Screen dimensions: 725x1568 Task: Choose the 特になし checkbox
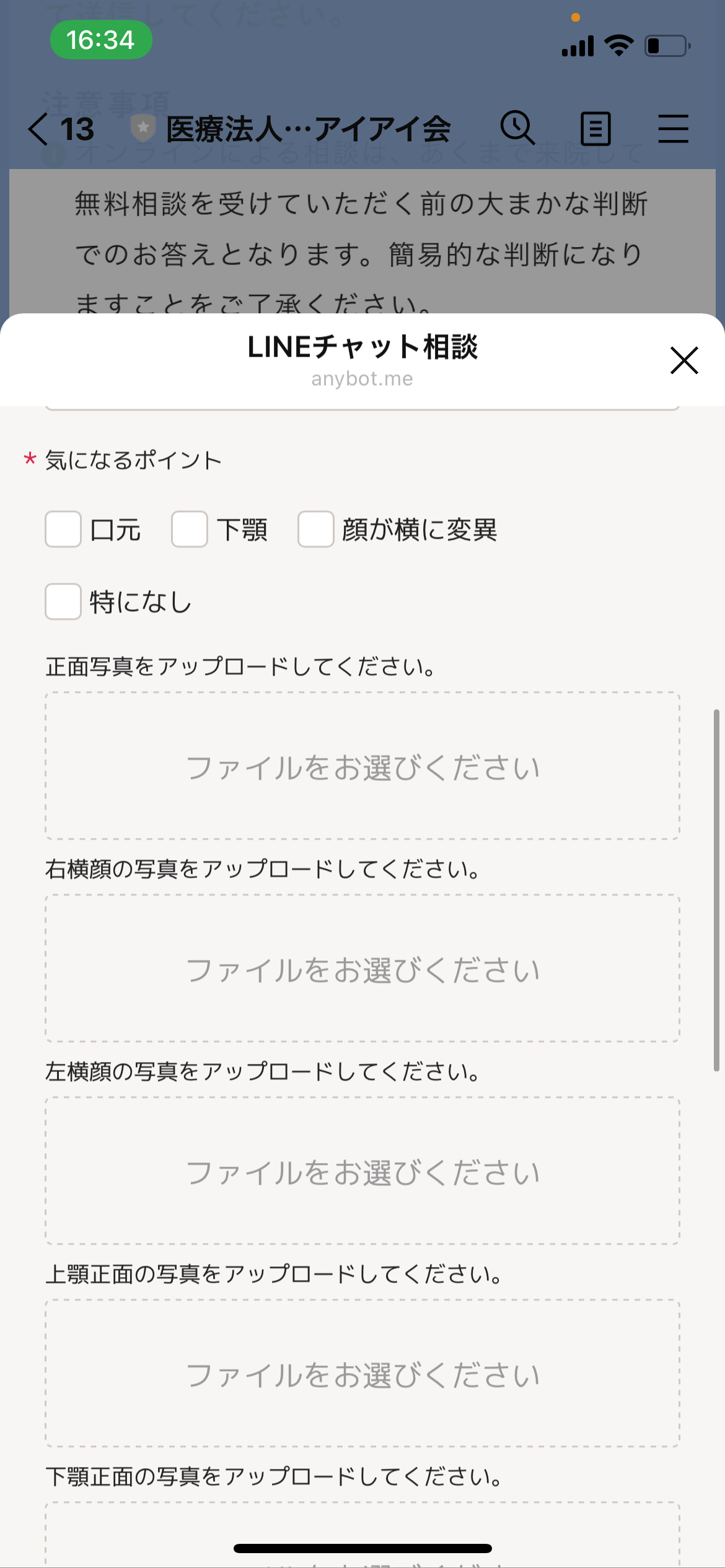[x=63, y=601]
